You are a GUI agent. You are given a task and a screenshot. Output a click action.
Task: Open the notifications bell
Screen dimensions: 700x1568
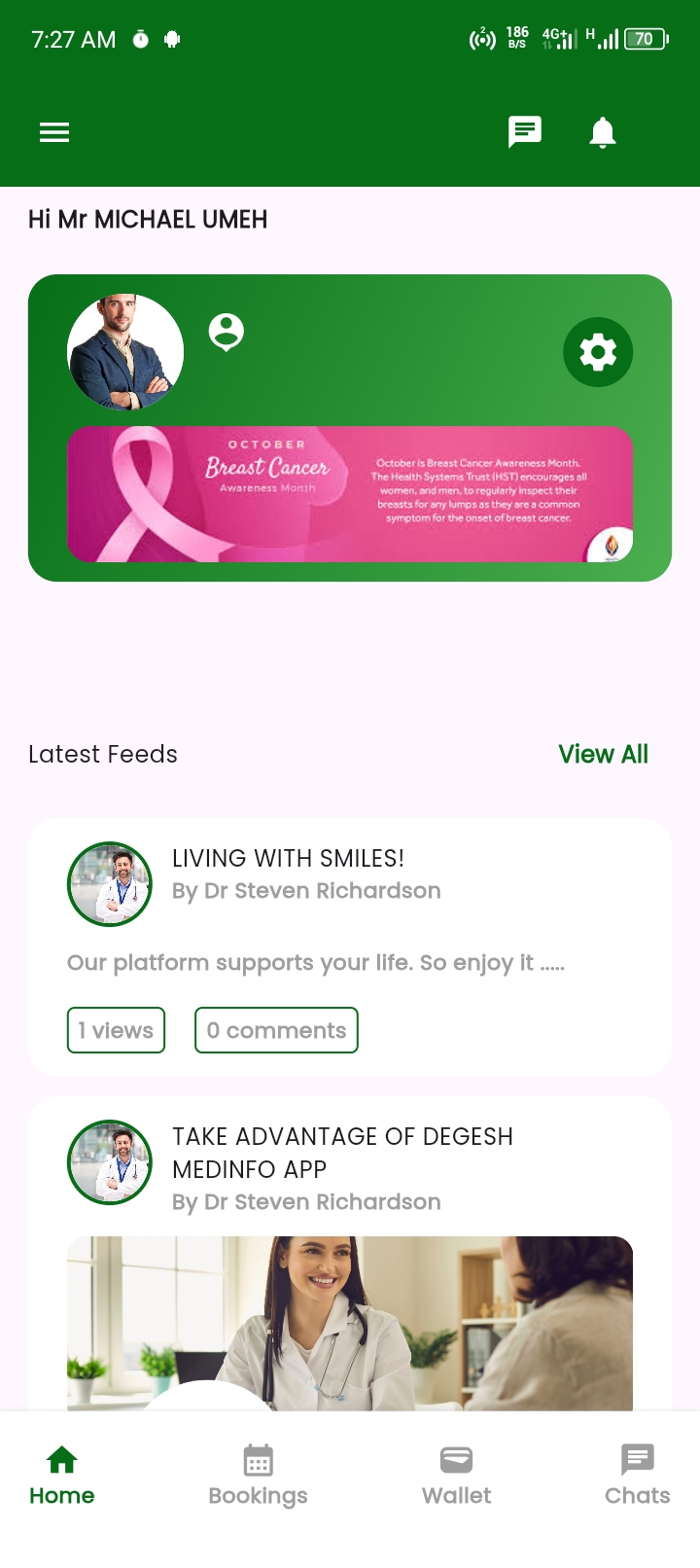coord(603,131)
